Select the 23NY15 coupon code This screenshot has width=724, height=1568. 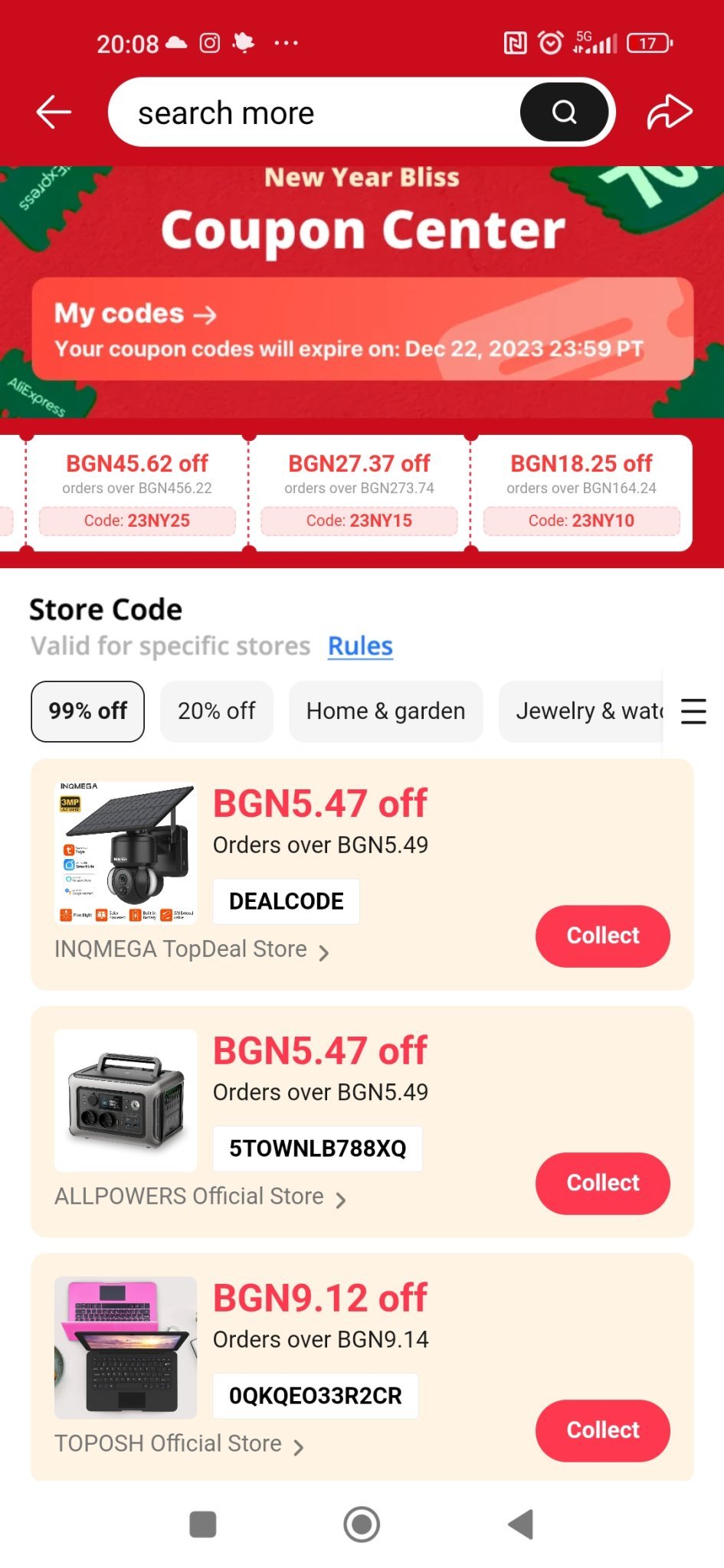359,521
